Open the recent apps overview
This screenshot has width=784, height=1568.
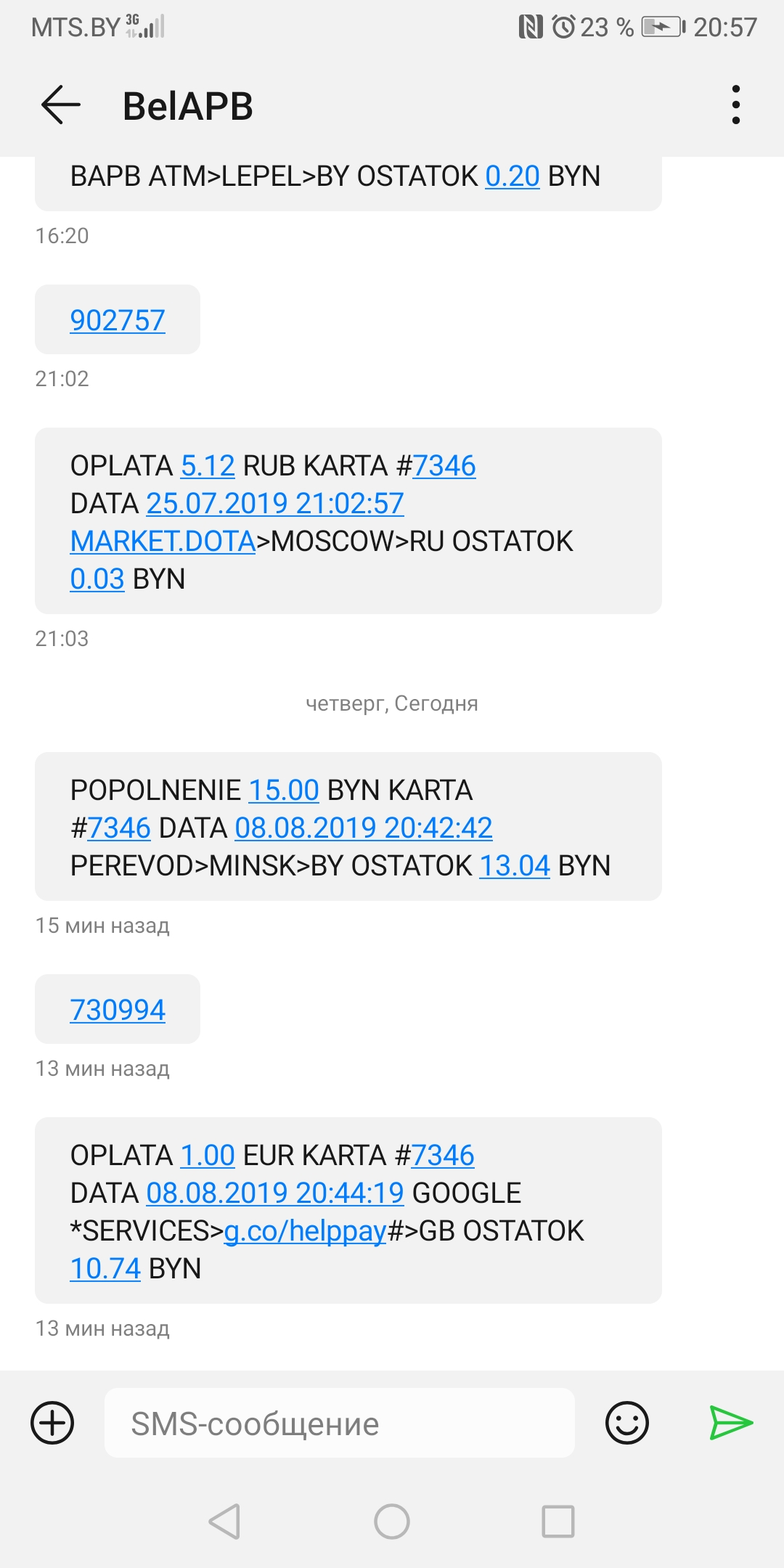point(558,1521)
